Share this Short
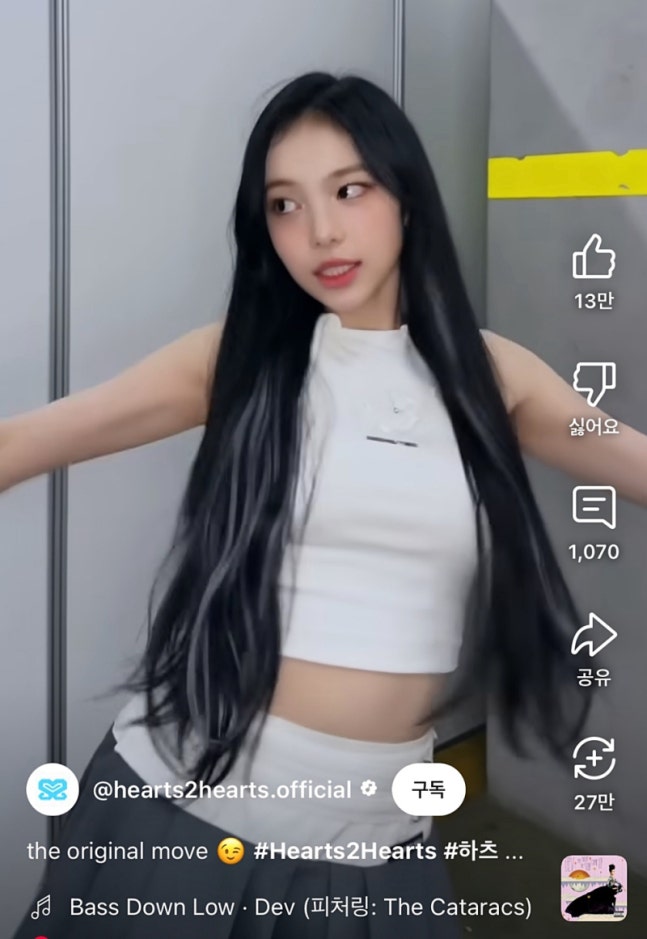 593,636
